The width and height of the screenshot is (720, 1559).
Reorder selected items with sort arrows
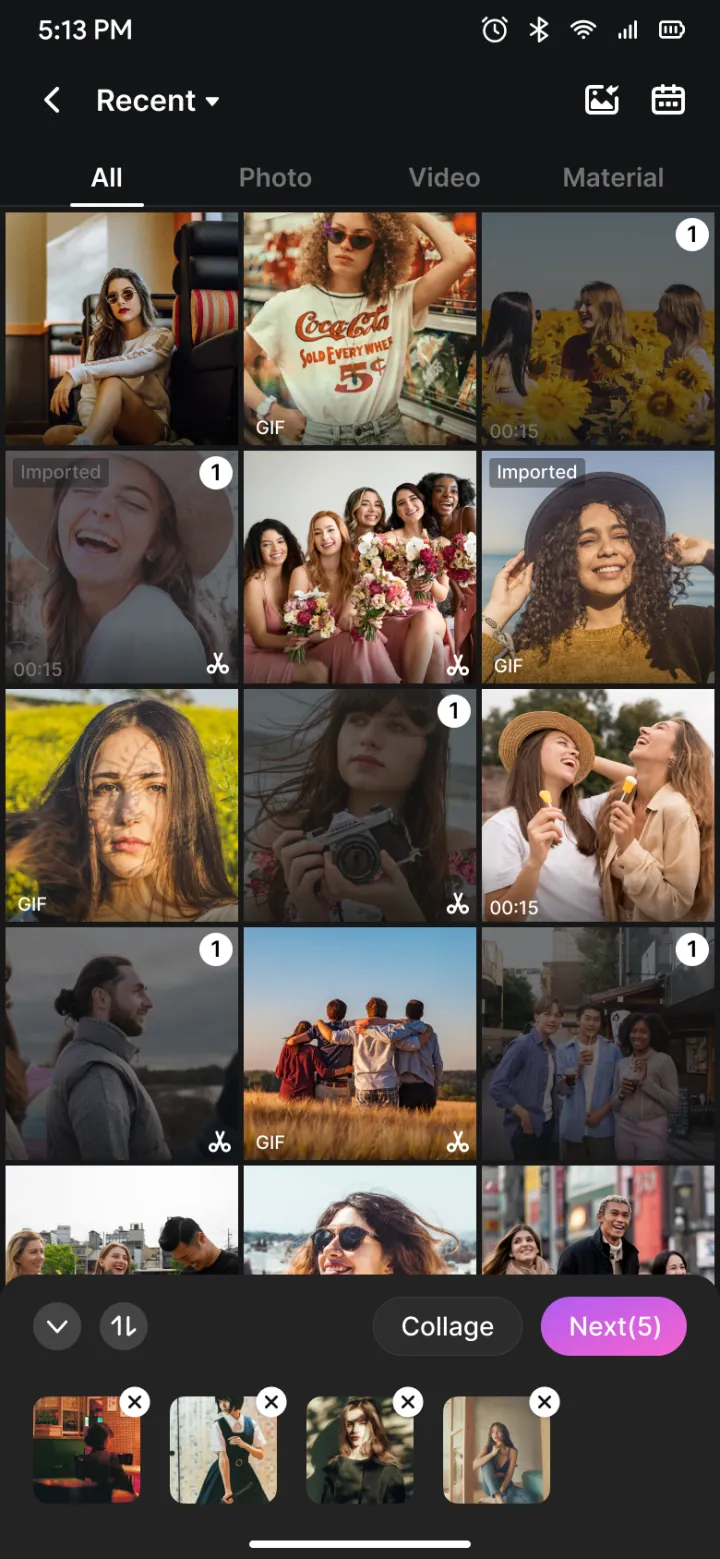[x=124, y=1327]
